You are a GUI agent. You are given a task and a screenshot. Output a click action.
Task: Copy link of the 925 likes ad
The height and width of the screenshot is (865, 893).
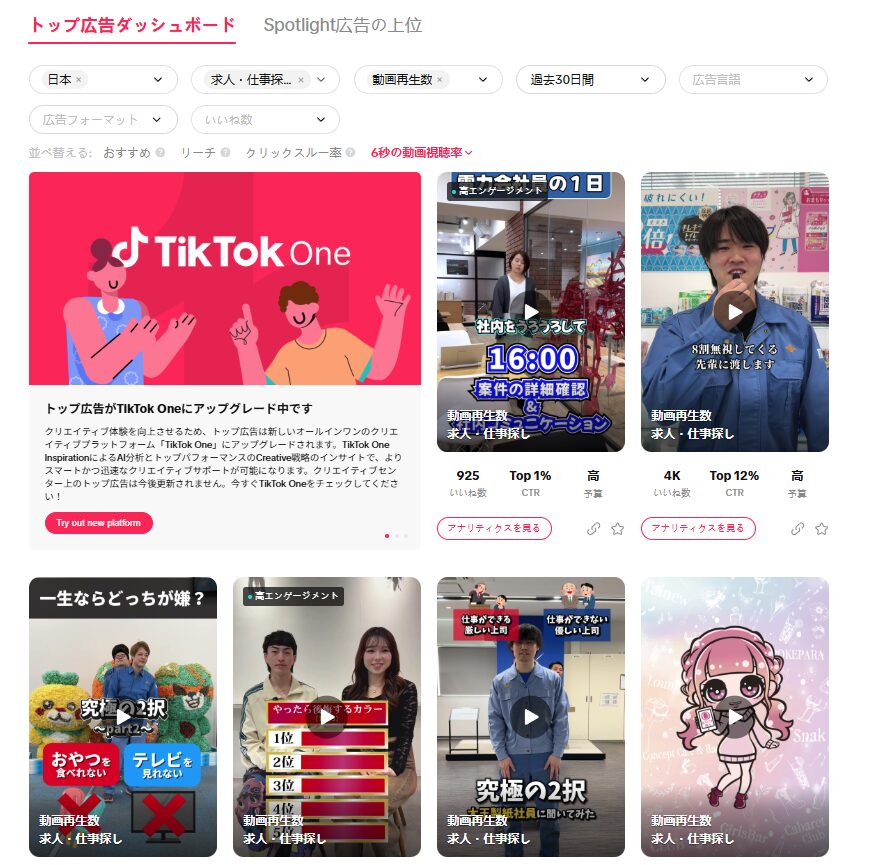[x=593, y=528]
